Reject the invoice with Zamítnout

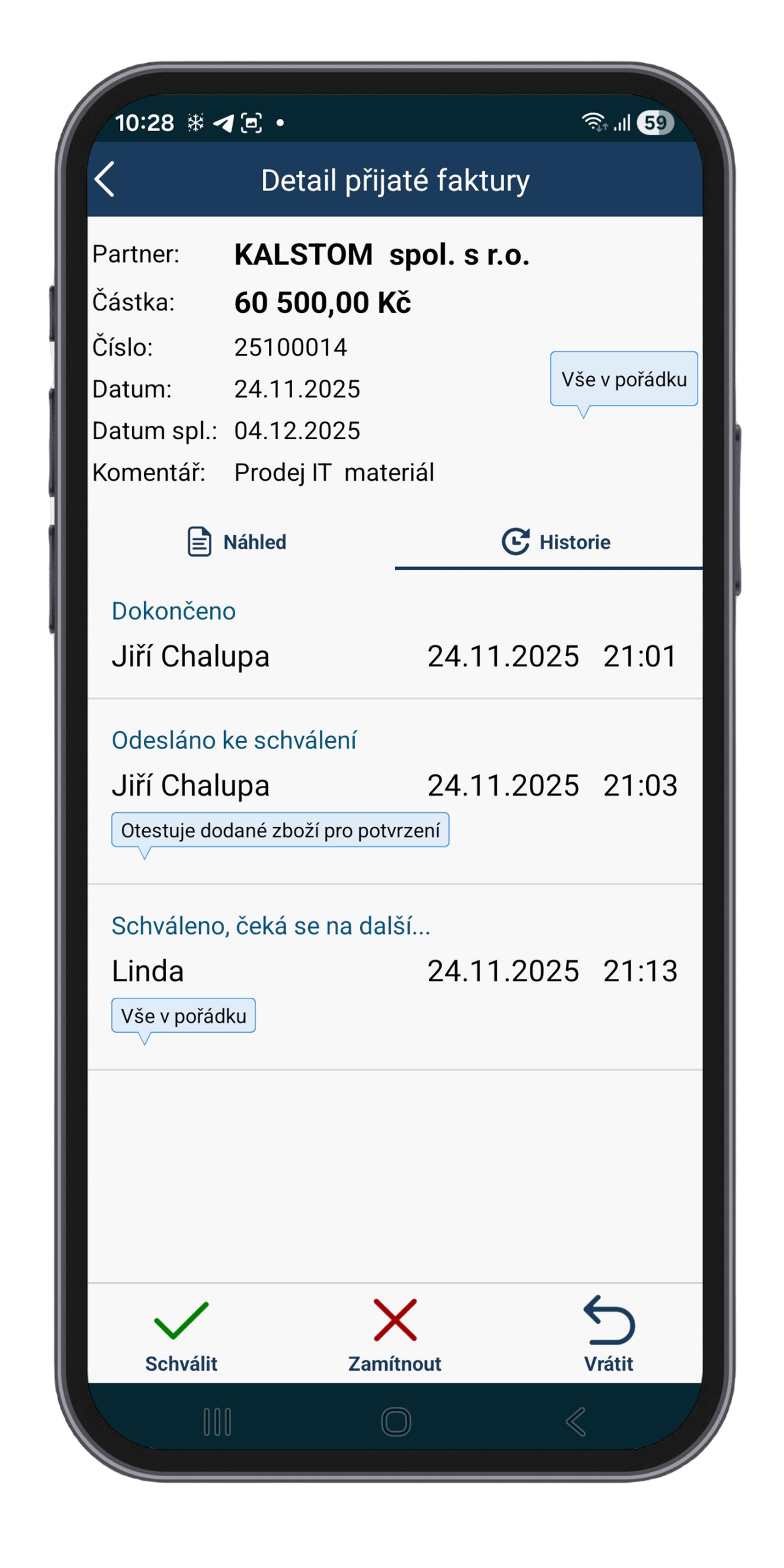click(x=395, y=1335)
